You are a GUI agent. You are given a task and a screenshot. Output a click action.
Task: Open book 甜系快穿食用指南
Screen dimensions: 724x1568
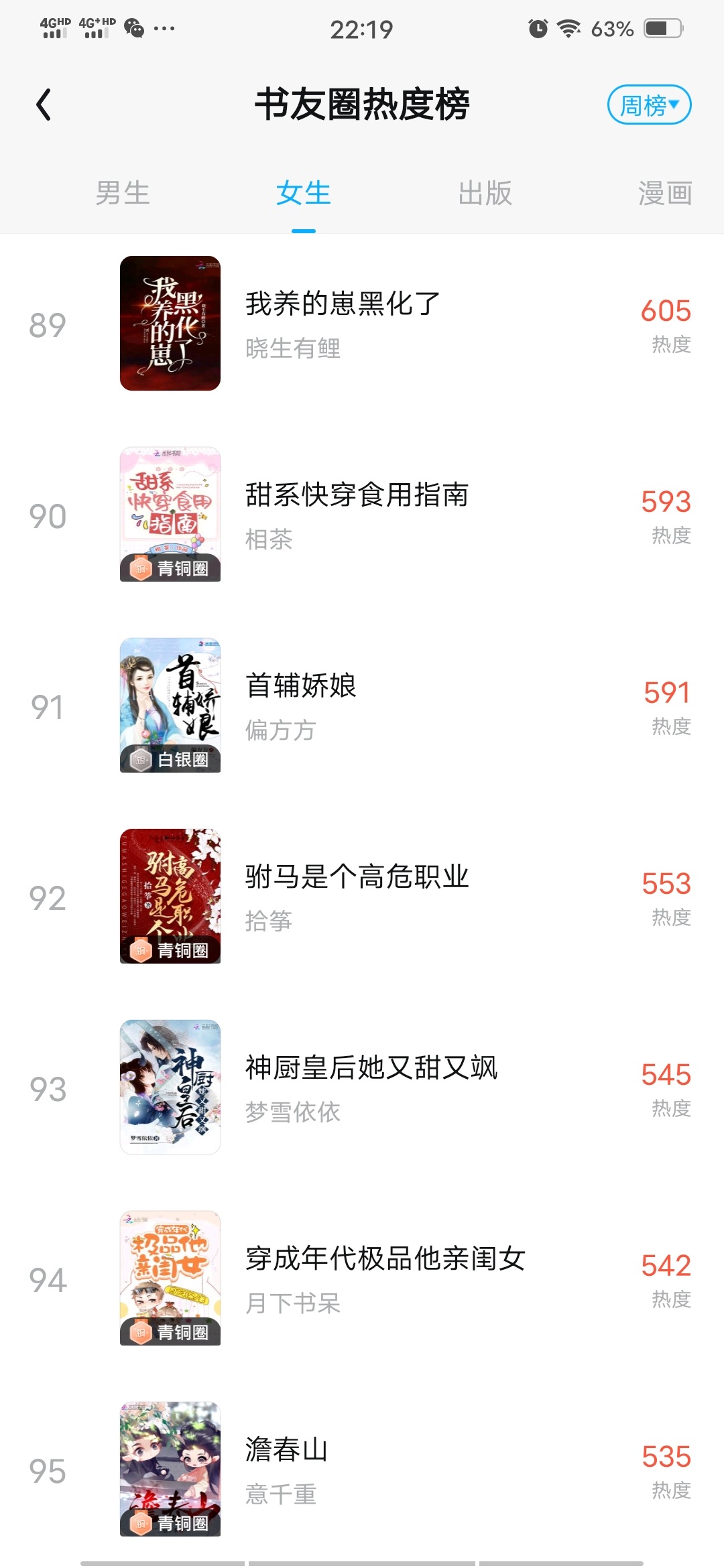362,515
